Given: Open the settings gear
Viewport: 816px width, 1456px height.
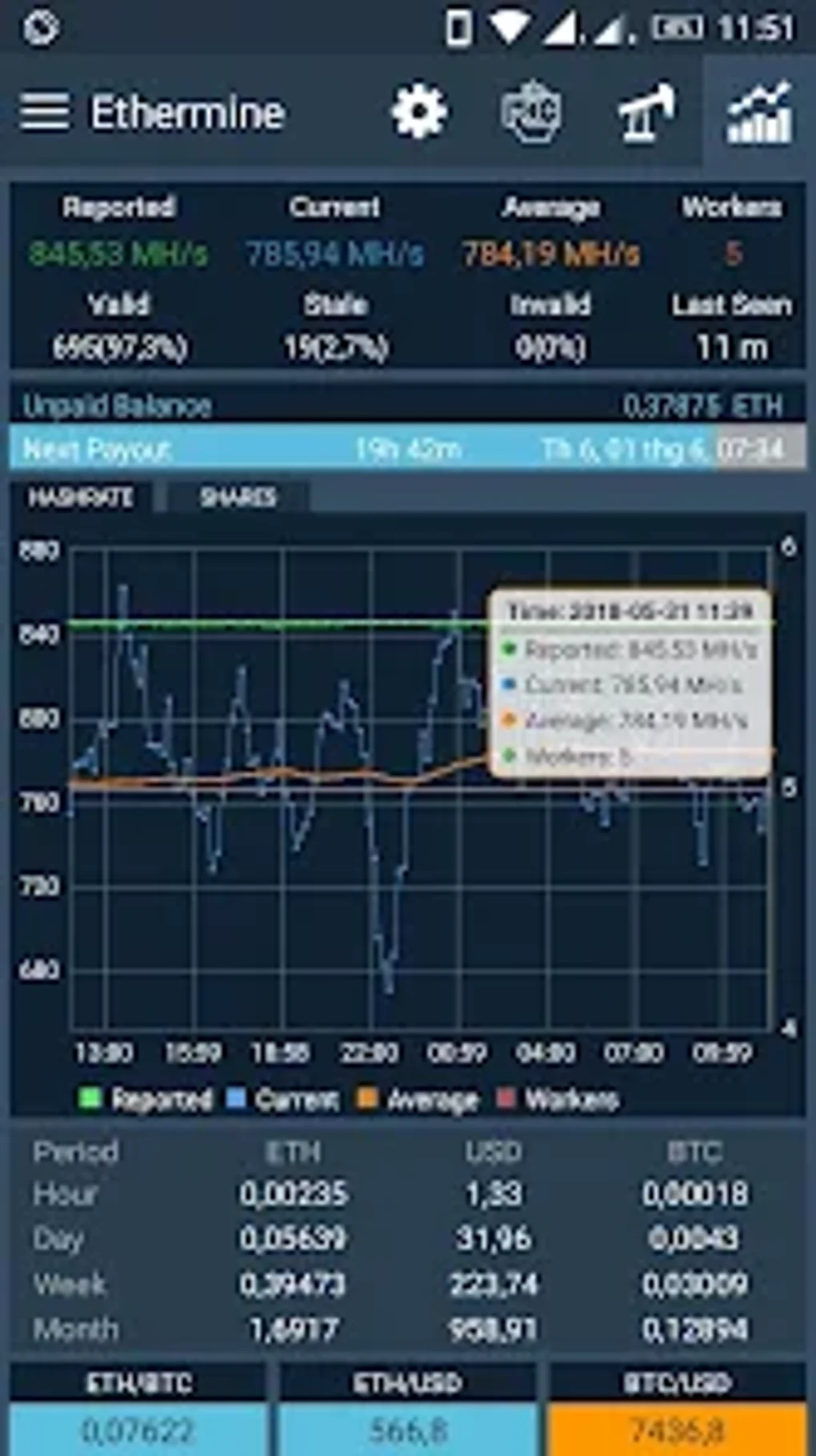Looking at the screenshot, I should coord(418,112).
